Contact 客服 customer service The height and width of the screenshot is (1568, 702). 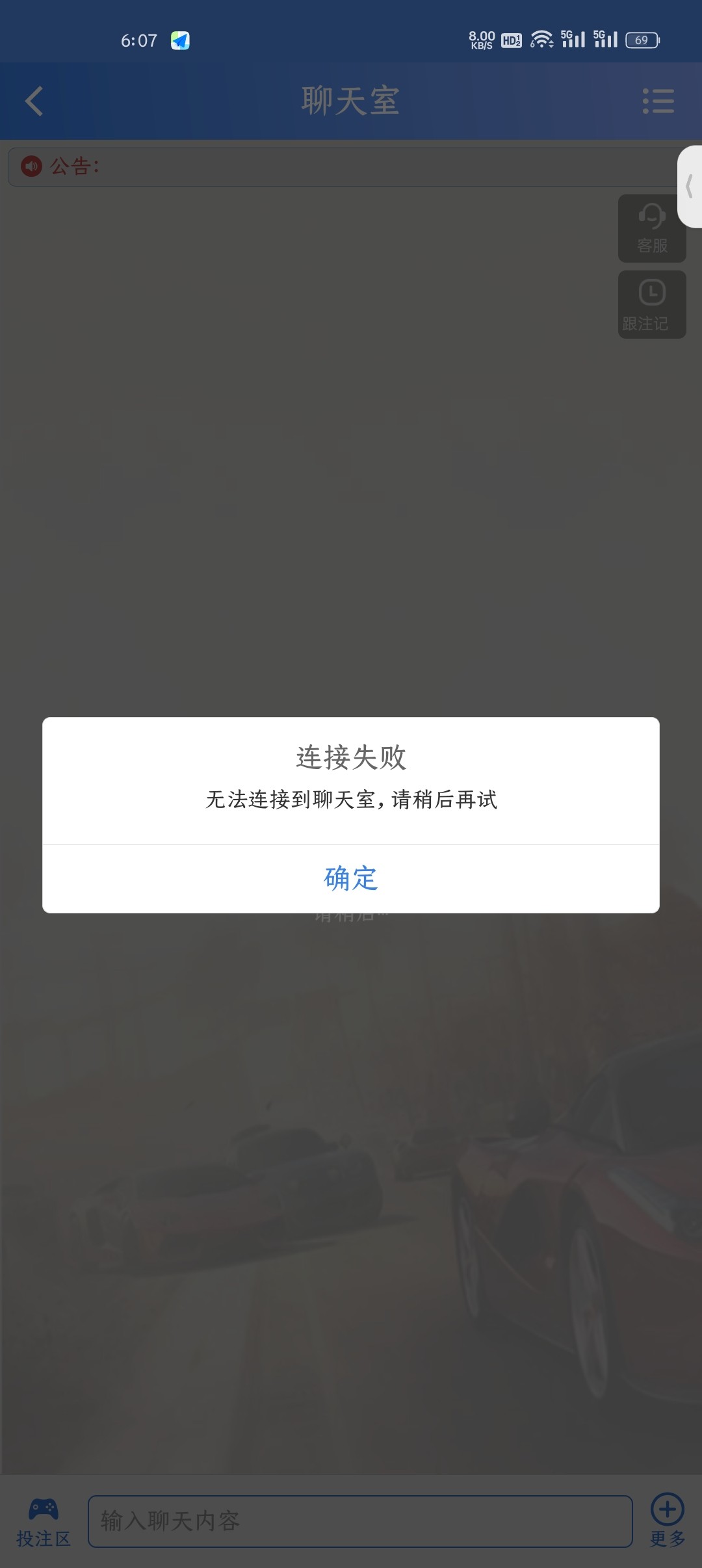coord(651,229)
